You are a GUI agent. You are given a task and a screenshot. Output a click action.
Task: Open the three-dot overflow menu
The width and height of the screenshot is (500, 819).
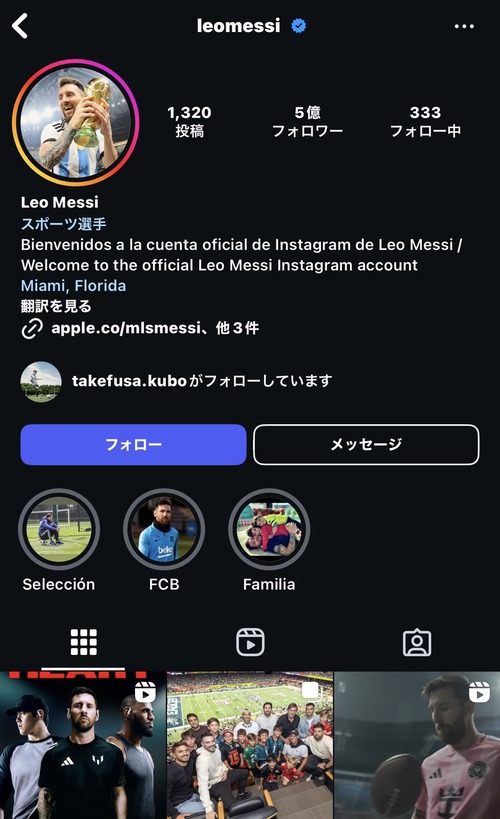pyautogui.click(x=464, y=26)
